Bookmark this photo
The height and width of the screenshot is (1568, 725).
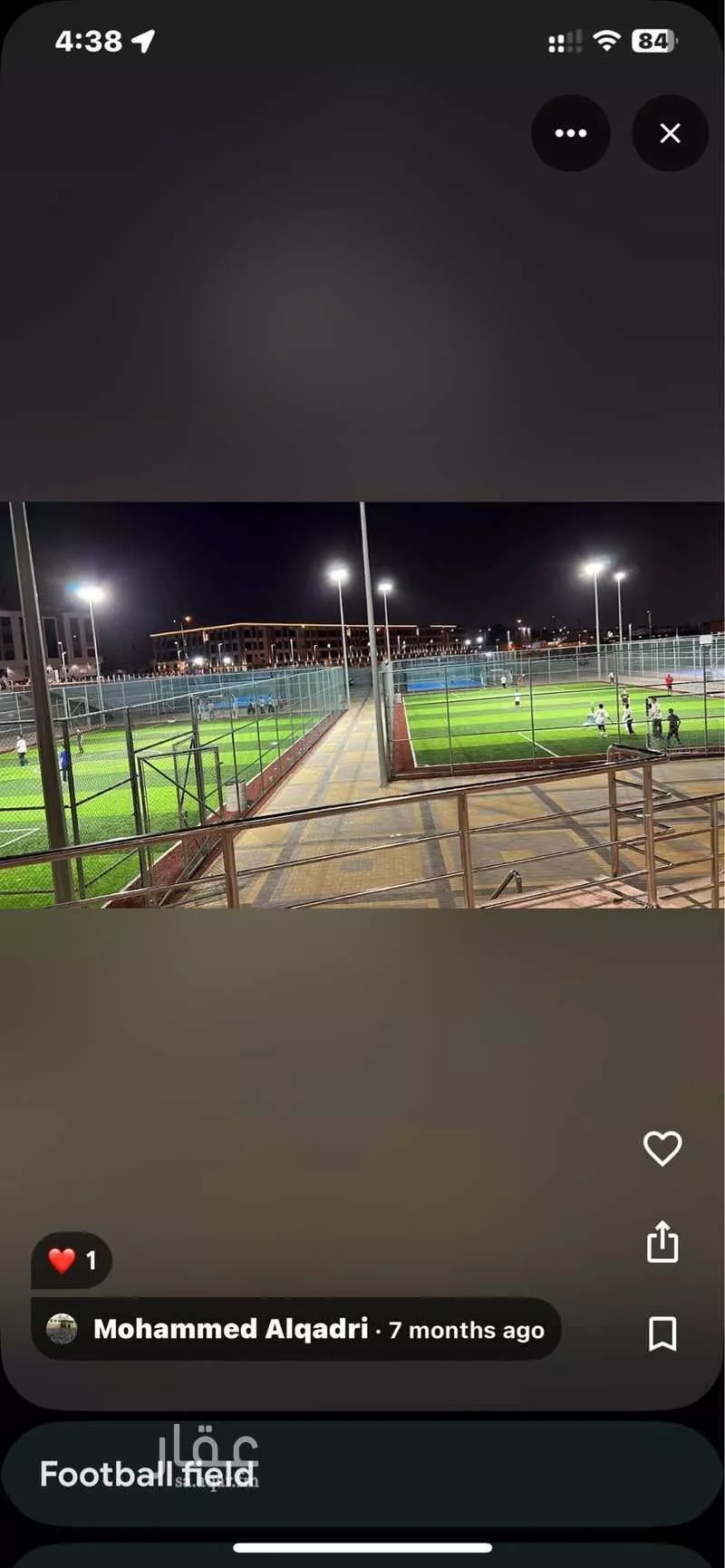pos(662,1334)
